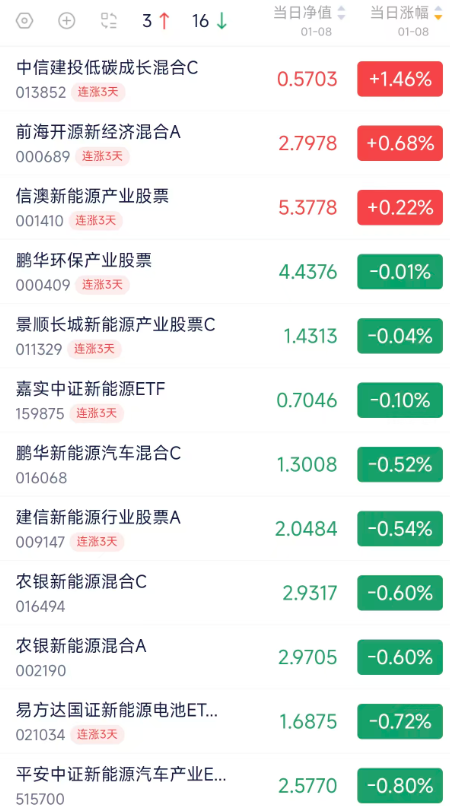Viewport: 450px width, 806px height.
Task: Open 平安中证新能源汽车产业 fund row
Action: [x=225, y=780]
